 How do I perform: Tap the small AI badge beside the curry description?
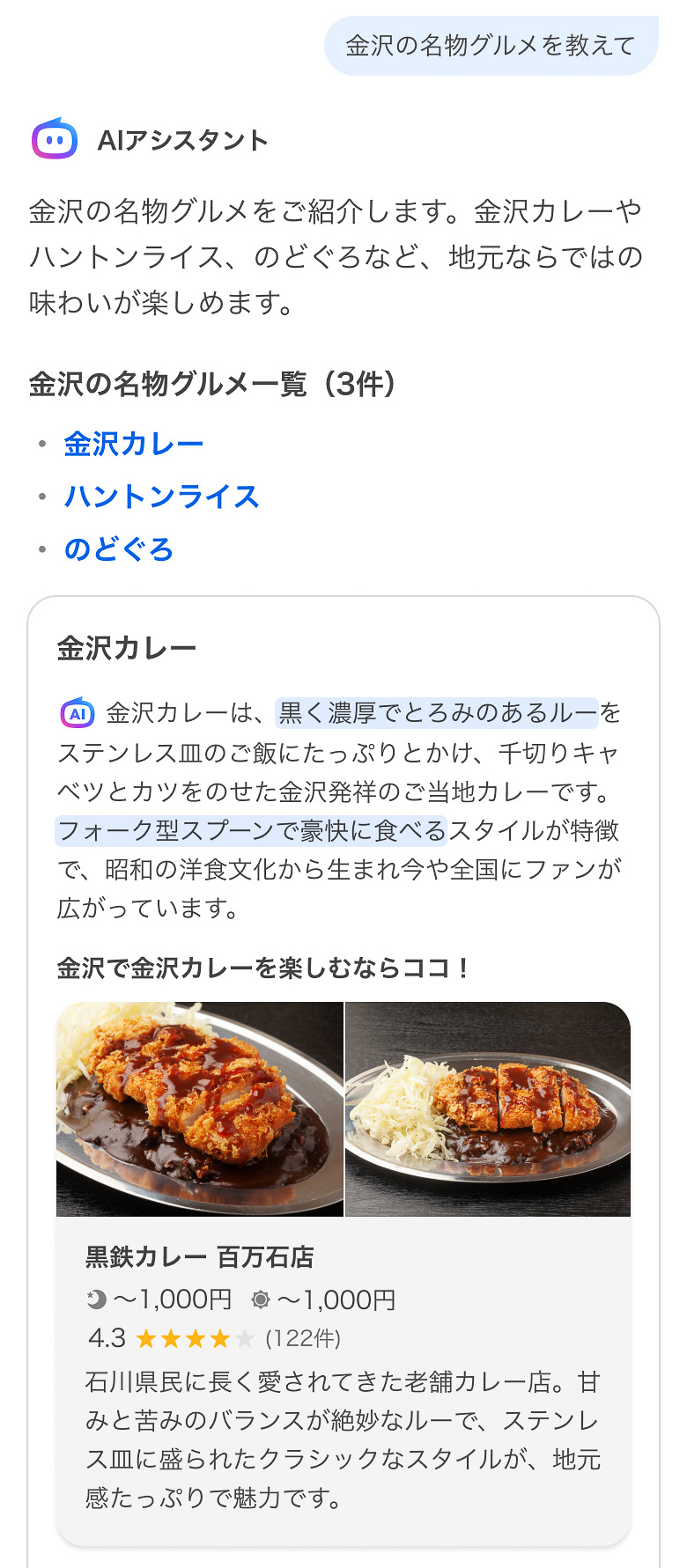pos(76,713)
